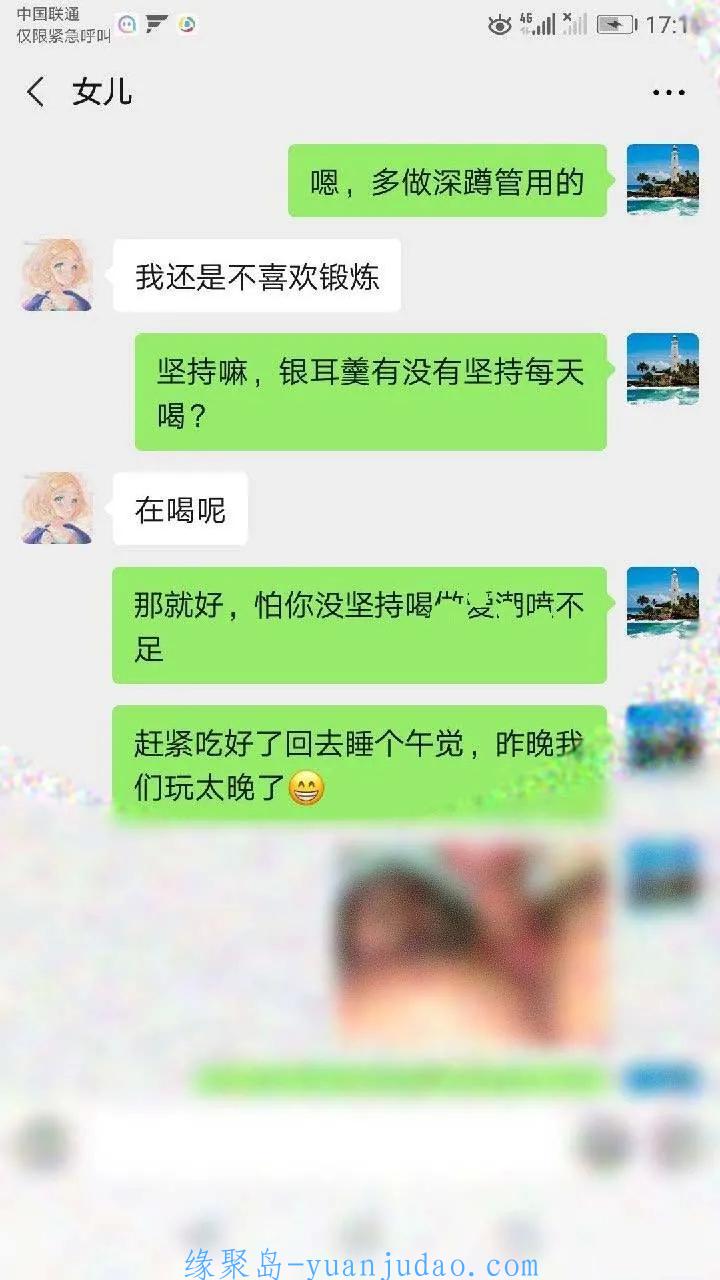
Task: Open sender avatar beside 嗯，多做深蹲管用的
Action: [x=662, y=180]
